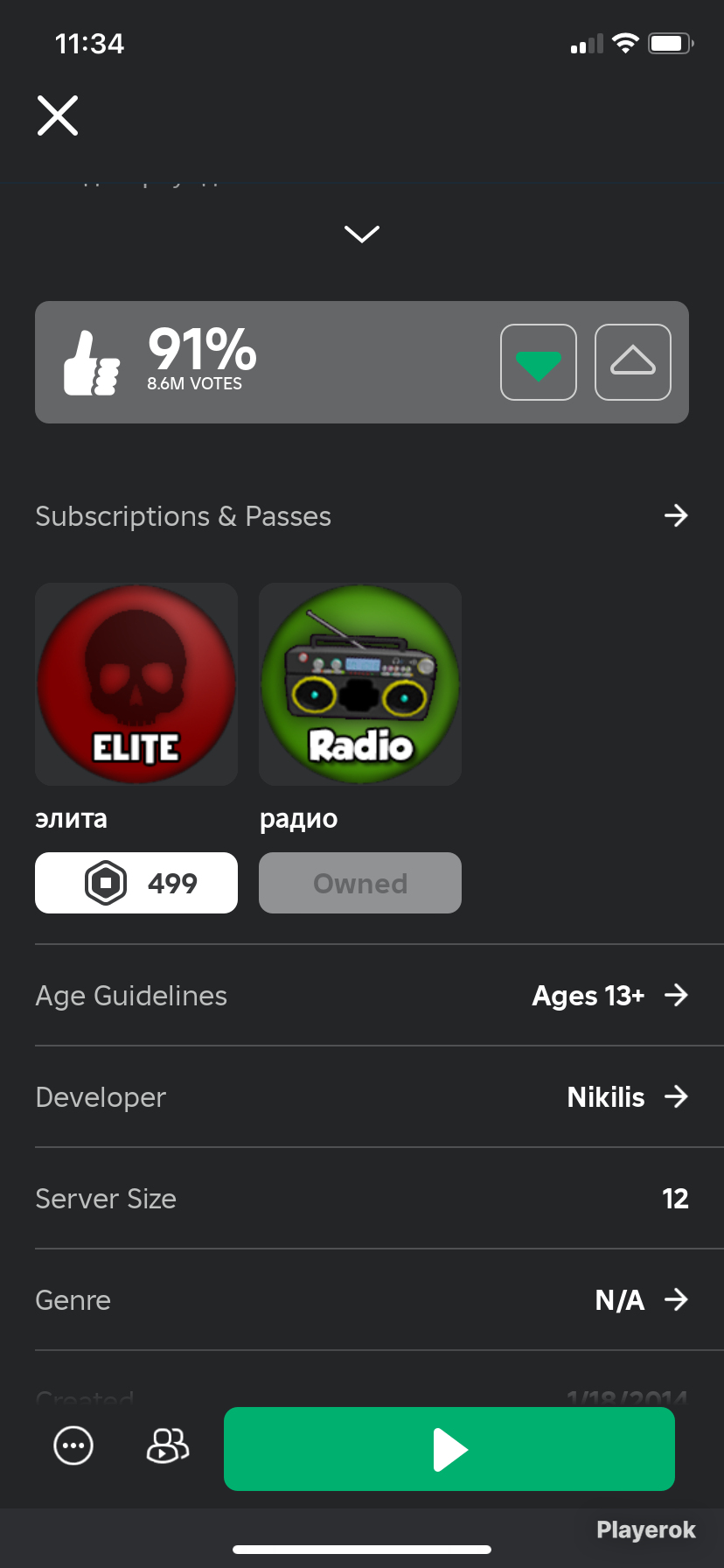Close the game details page

[58, 115]
